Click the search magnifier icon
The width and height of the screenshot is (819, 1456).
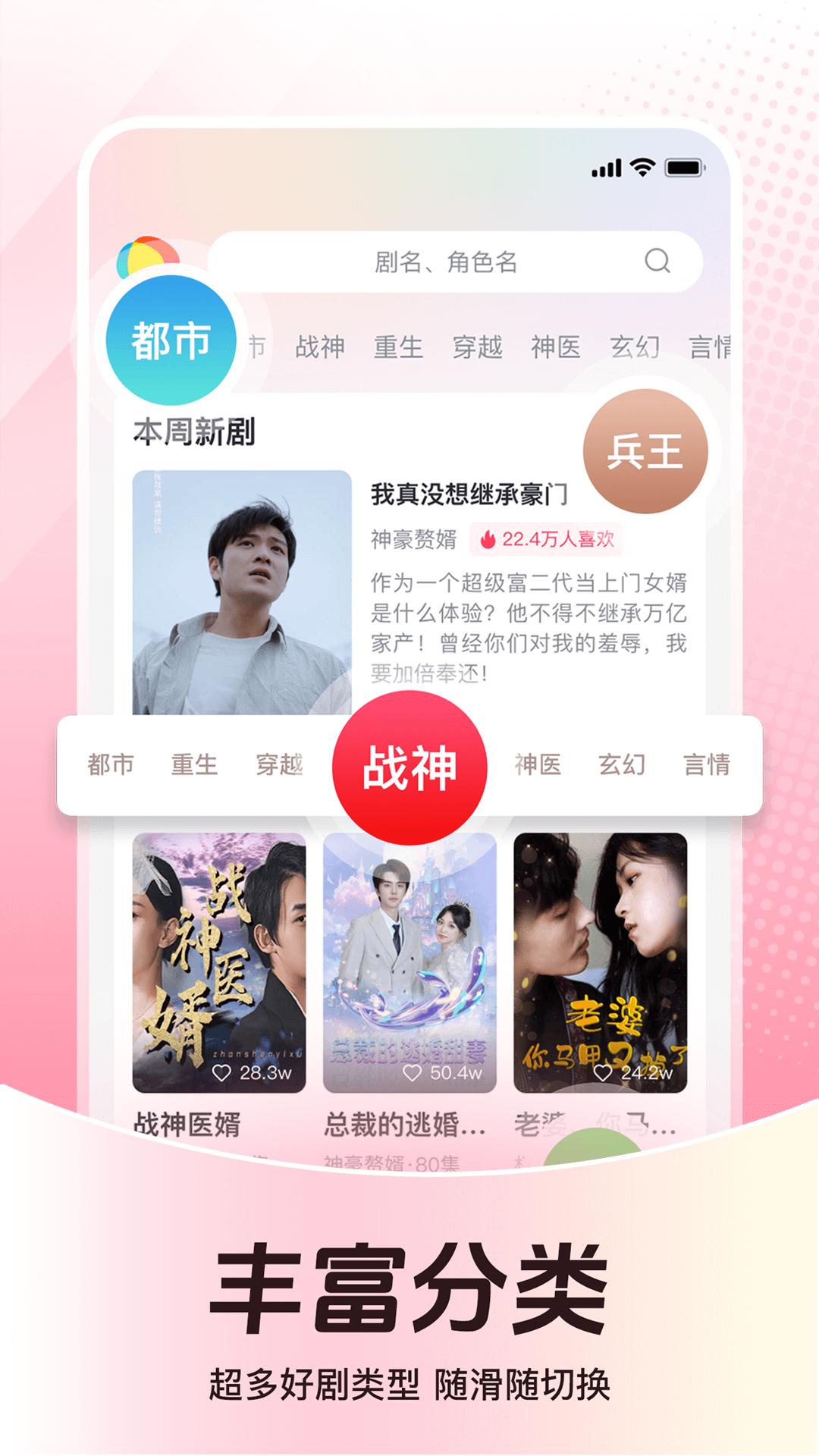(655, 262)
